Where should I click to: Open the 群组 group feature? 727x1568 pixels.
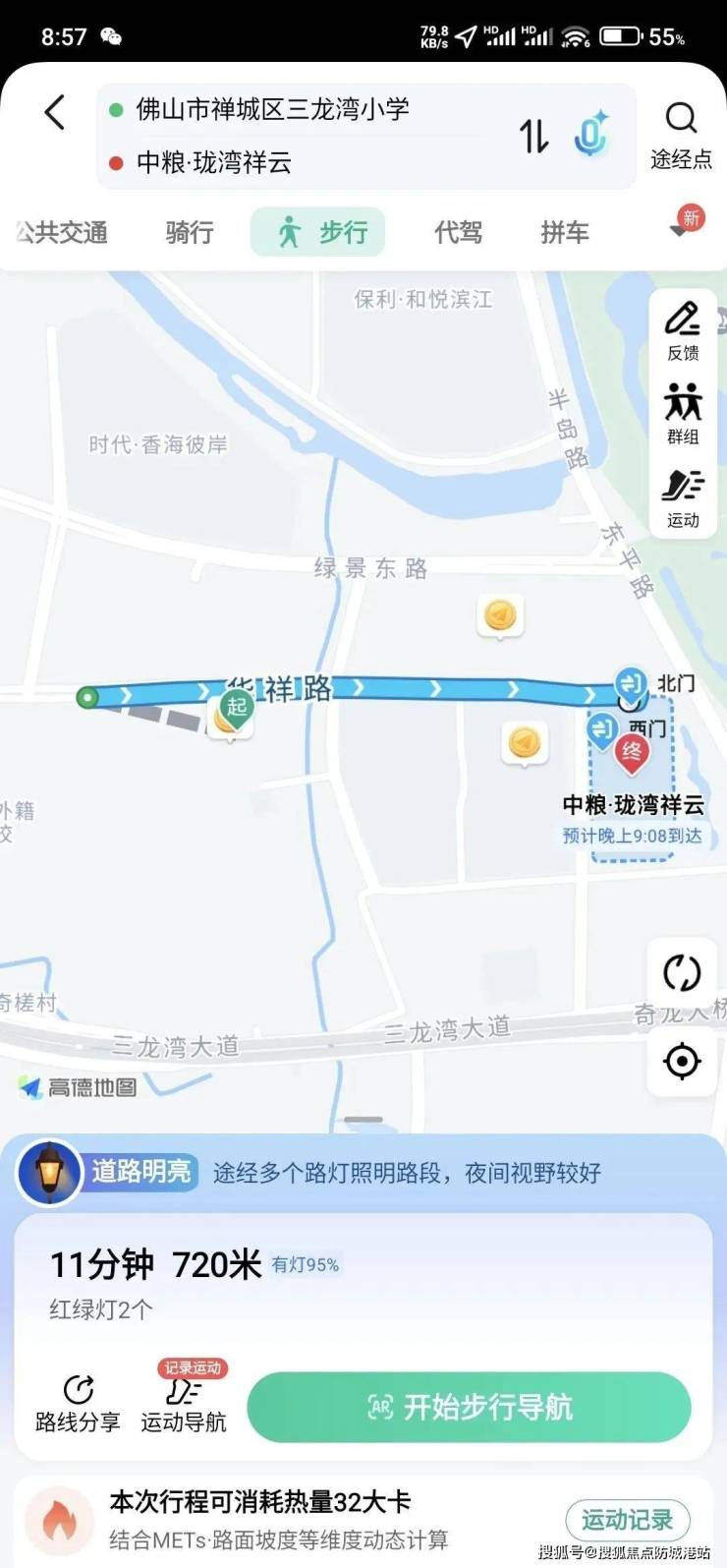(683, 414)
